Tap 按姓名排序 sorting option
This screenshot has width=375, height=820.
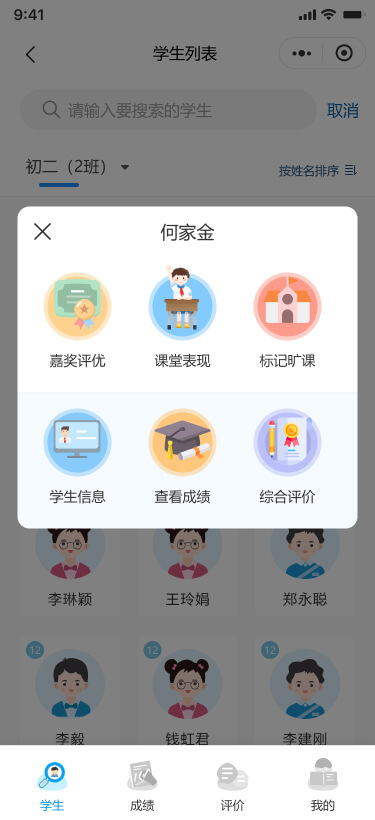pos(317,170)
